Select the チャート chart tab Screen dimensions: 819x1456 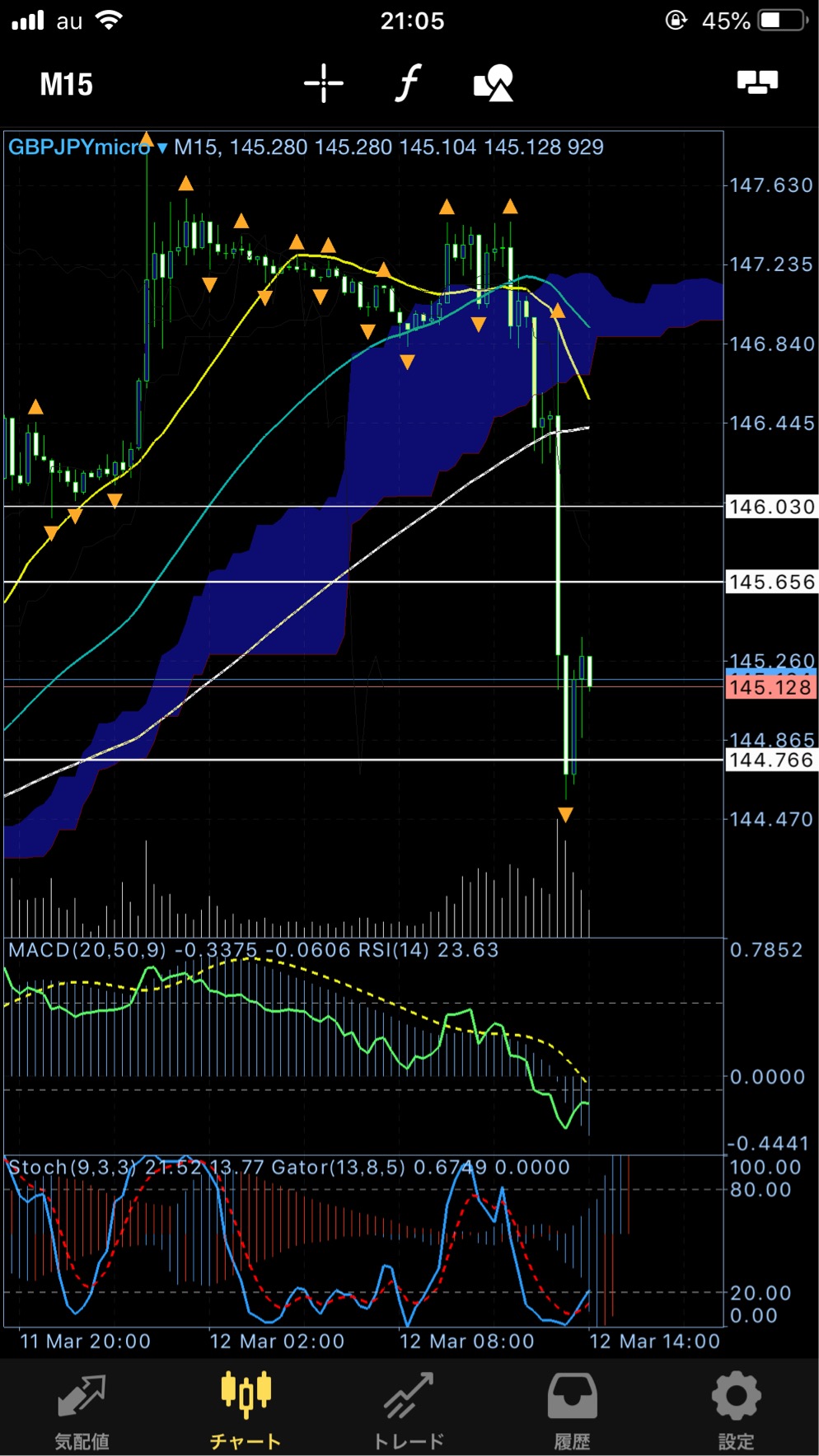pyautogui.click(x=246, y=1412)
